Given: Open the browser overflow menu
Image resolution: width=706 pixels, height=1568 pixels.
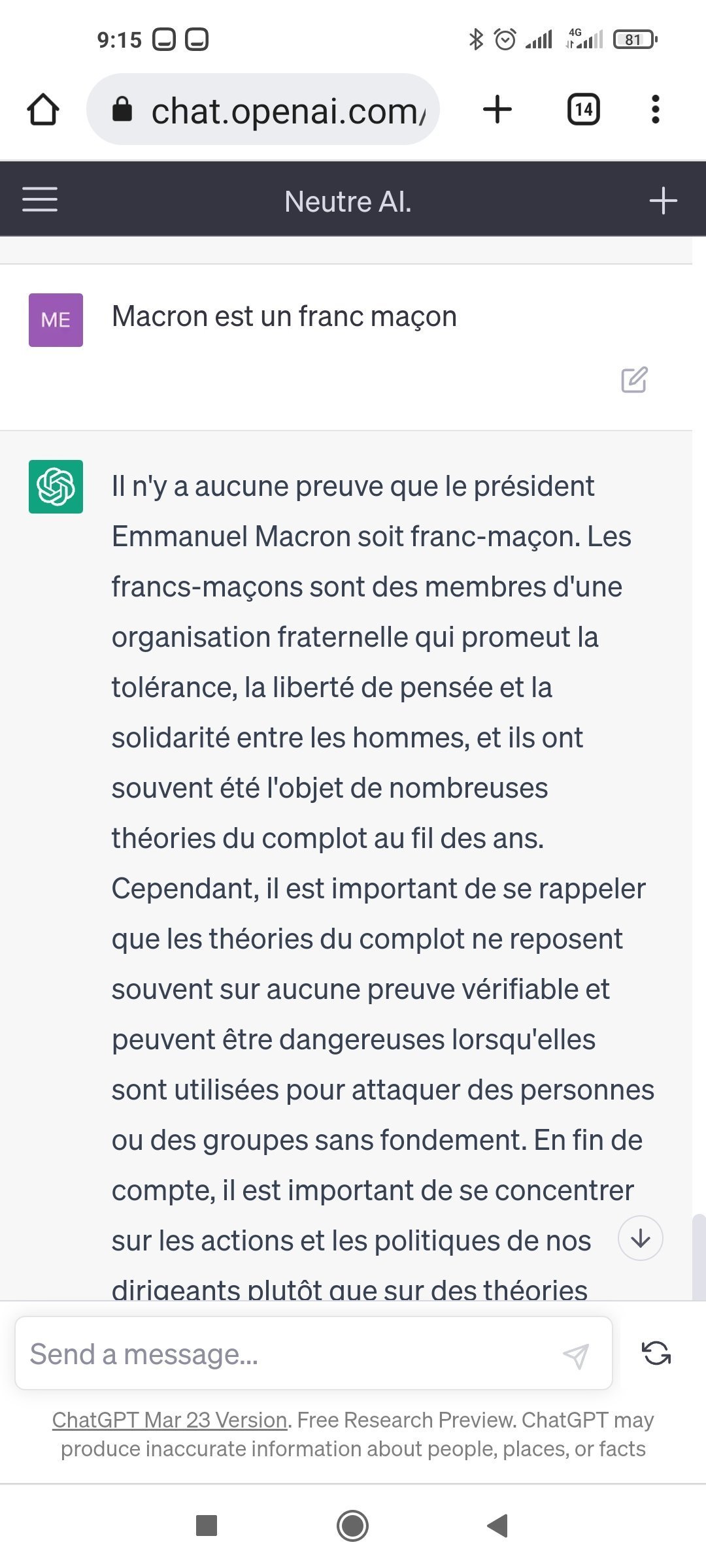Looking at the screenshot, I should tap(656, 109).
